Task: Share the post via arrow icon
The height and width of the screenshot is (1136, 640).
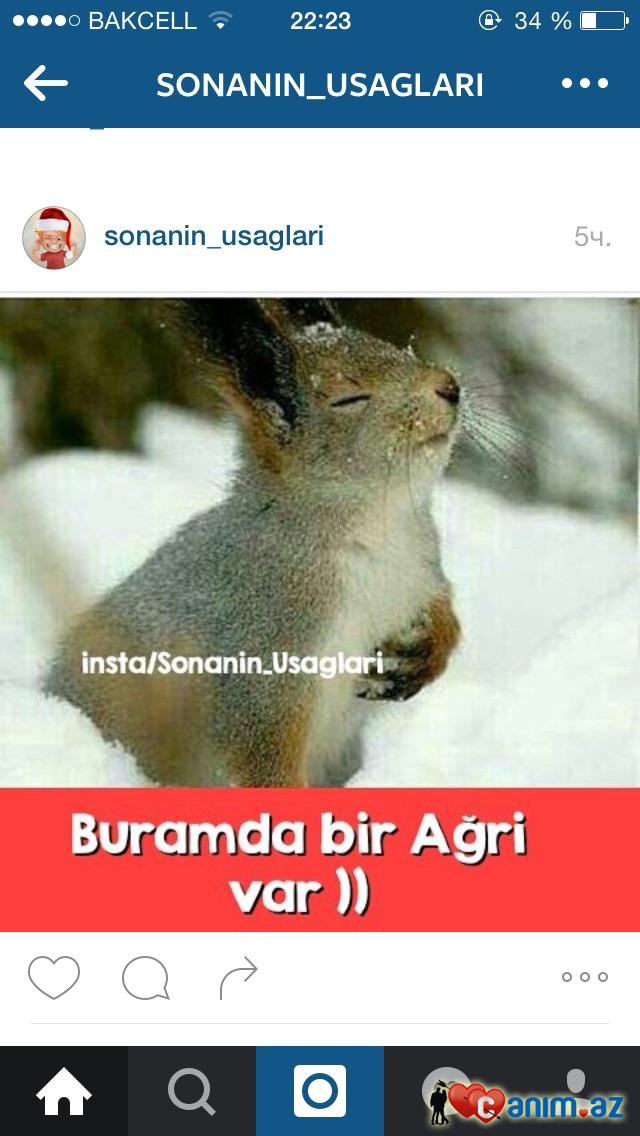Action: click(x=238, y=977)
